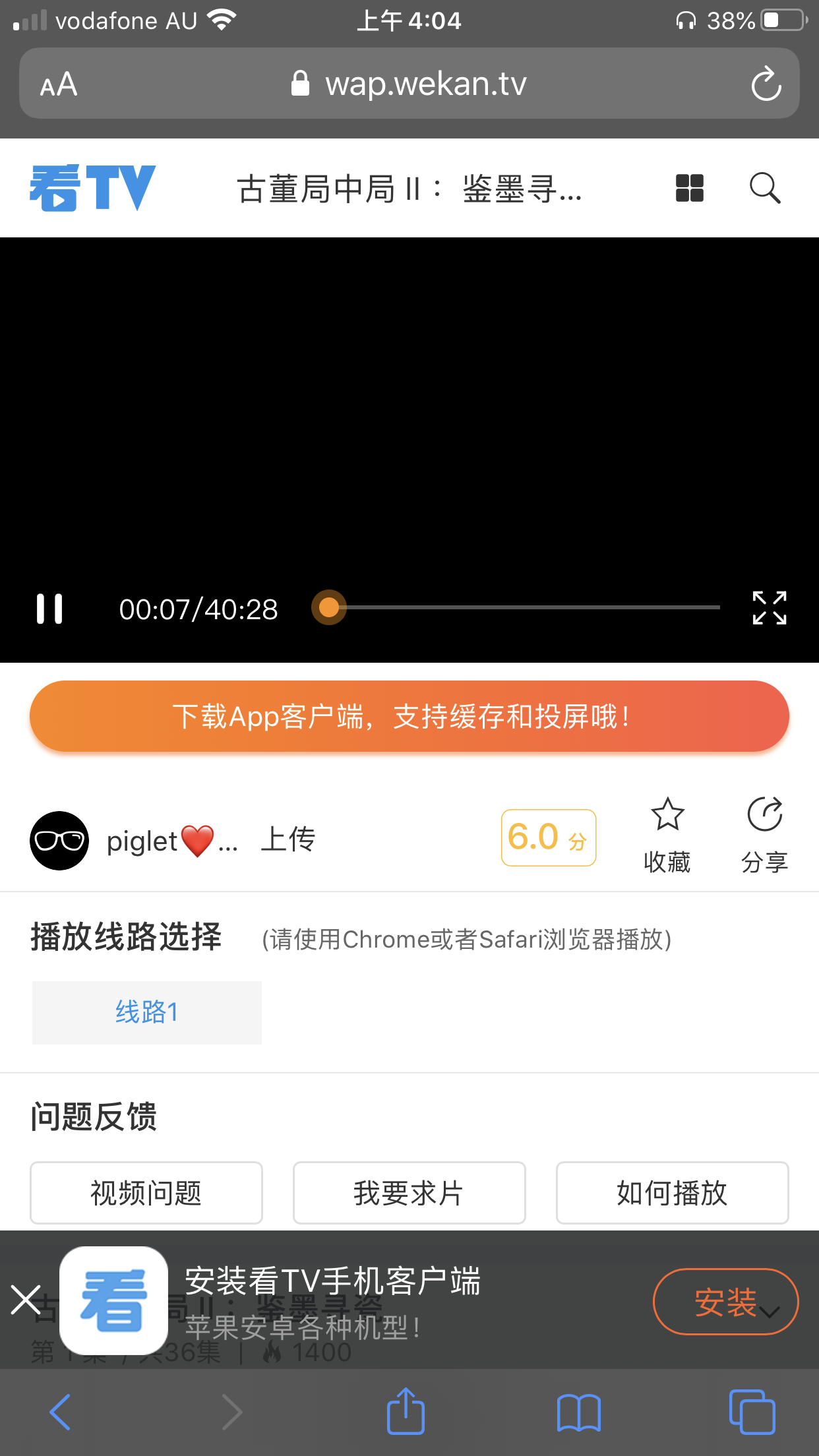819x1456 pixels.
Task: Open the 如何播放 help button
Action: 672,1193
